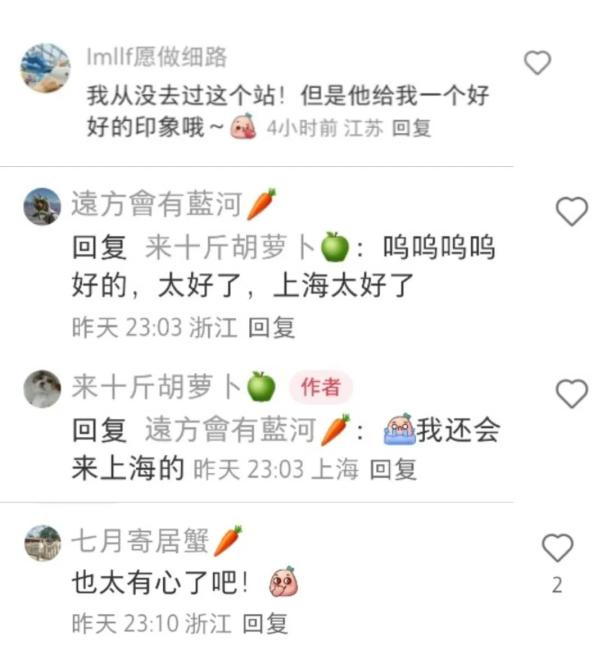Image resolution: width=607 pixels, height=646 pixels.
Task: Like 七月寄居蟹's comment
Action: (x=557, y=548)
